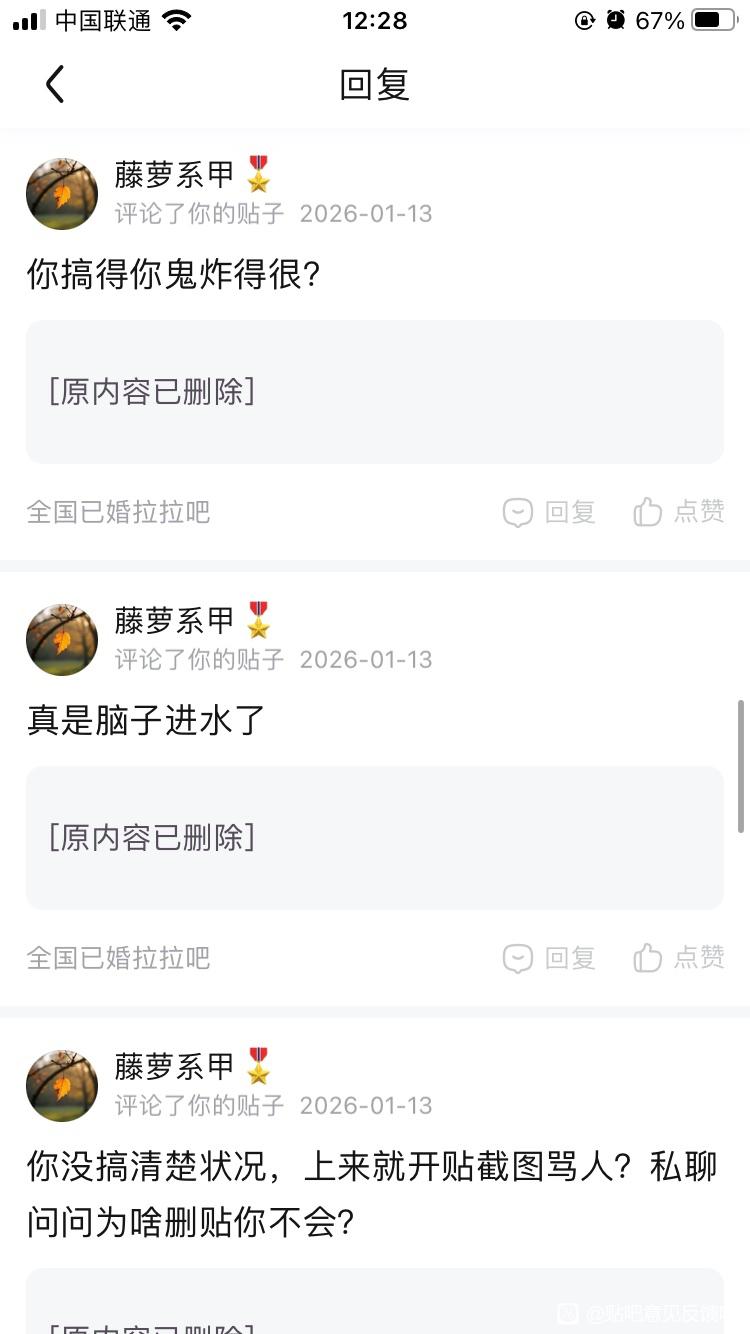Open the avatar above the "真是脑子进水了" comment

(x=62, y=640)
